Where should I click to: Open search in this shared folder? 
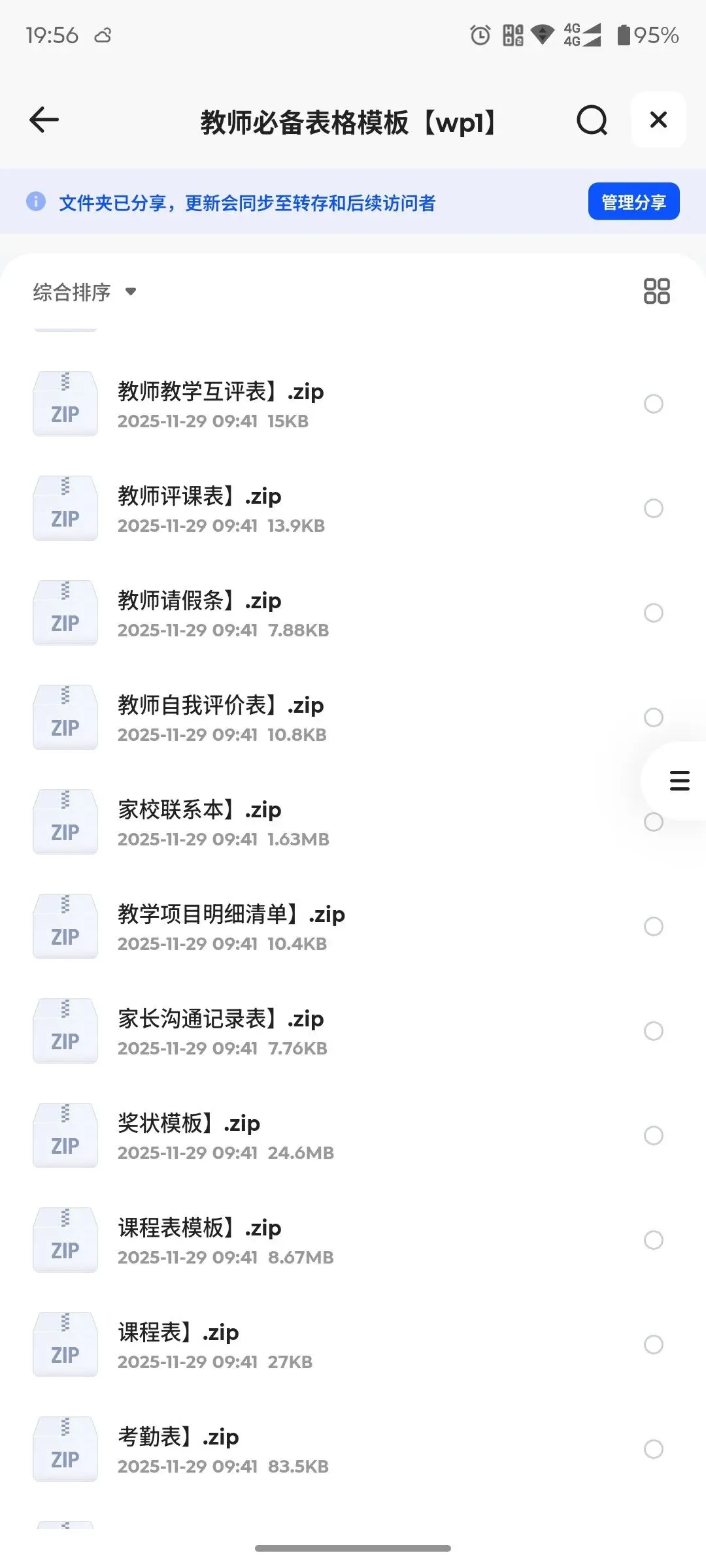pyautogui.click(x=592, y=120)
